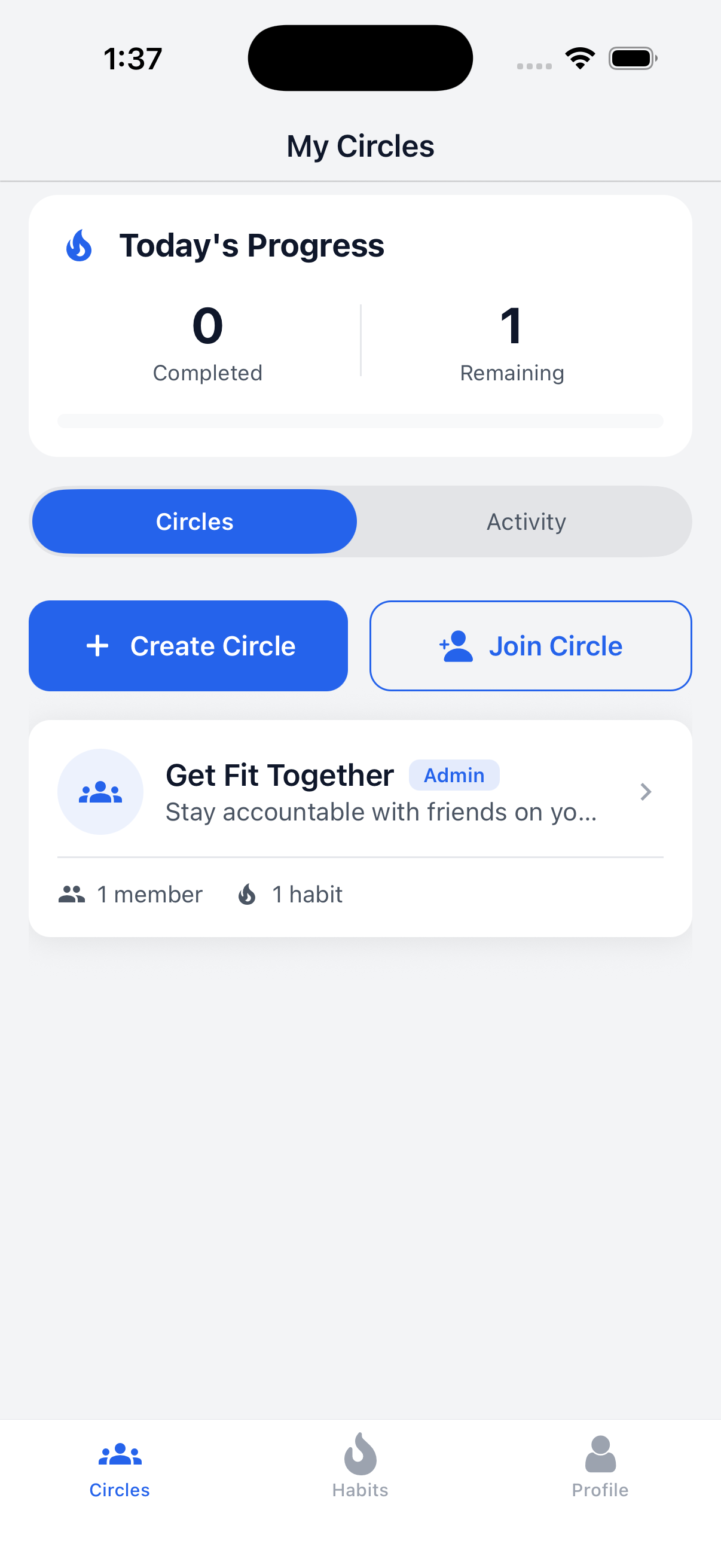Click the flame icon next to Today's Progress

[80, 246]
